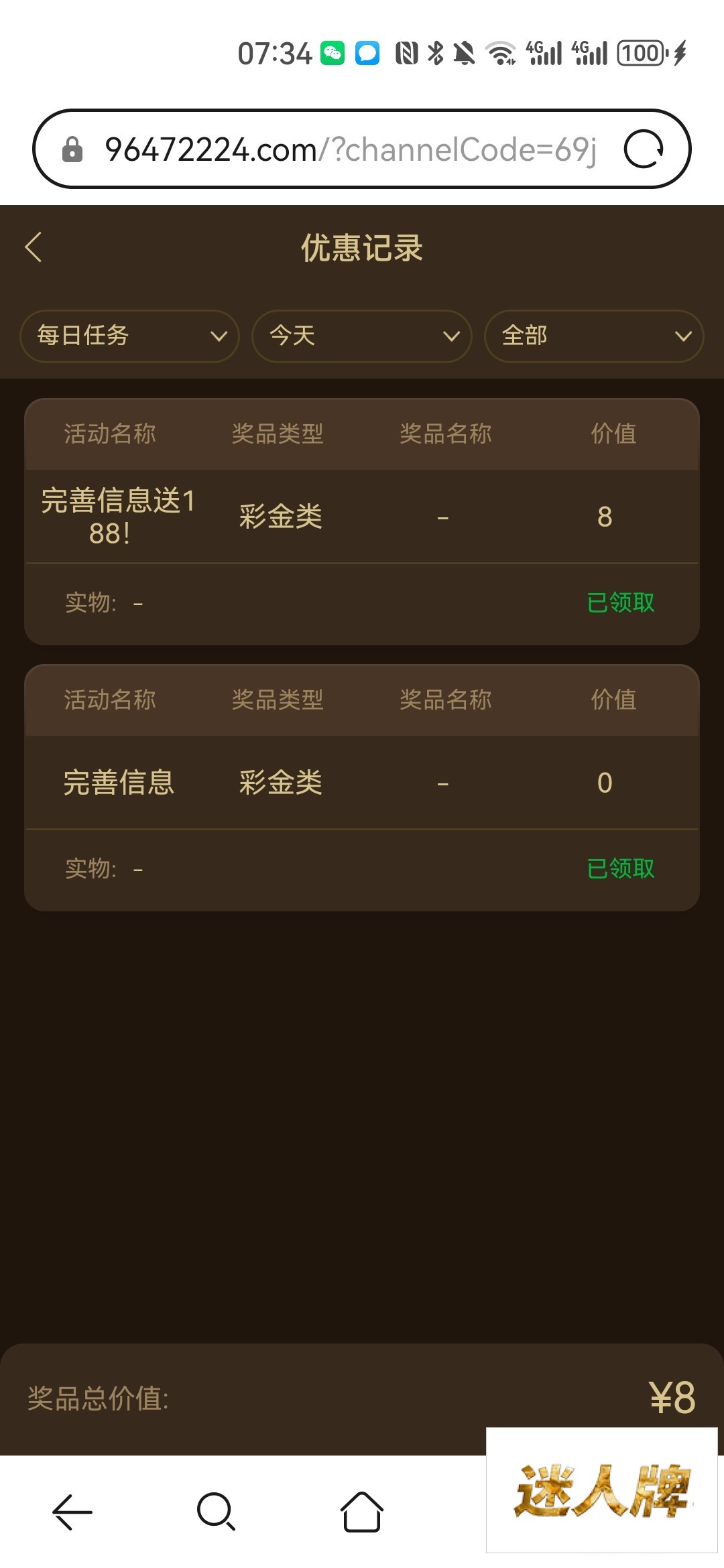
Task: Reload the page in the address bar
Action: [644, 149]
